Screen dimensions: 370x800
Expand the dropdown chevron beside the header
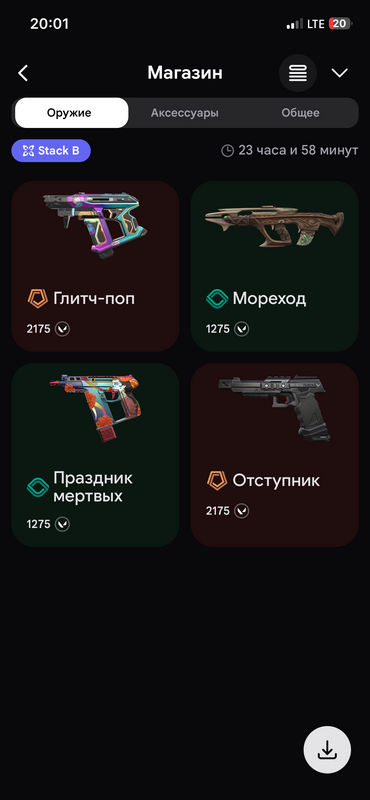point(339,73)
